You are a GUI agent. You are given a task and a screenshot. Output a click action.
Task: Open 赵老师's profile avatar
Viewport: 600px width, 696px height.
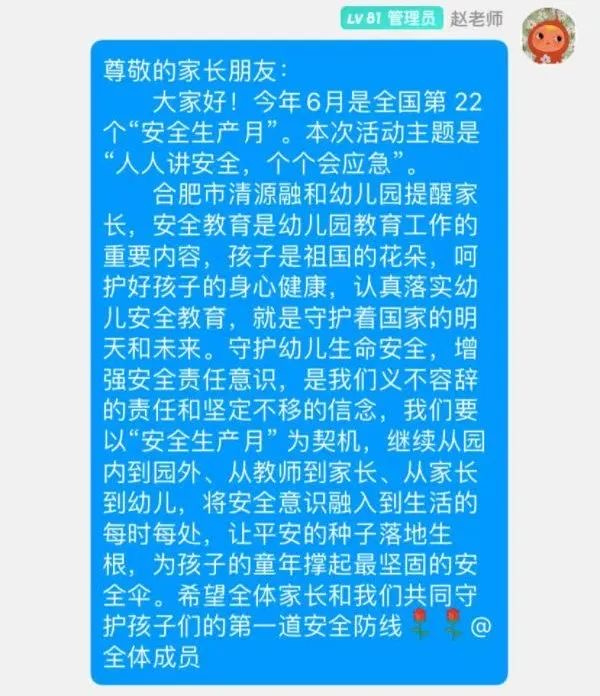pos(552,38)
